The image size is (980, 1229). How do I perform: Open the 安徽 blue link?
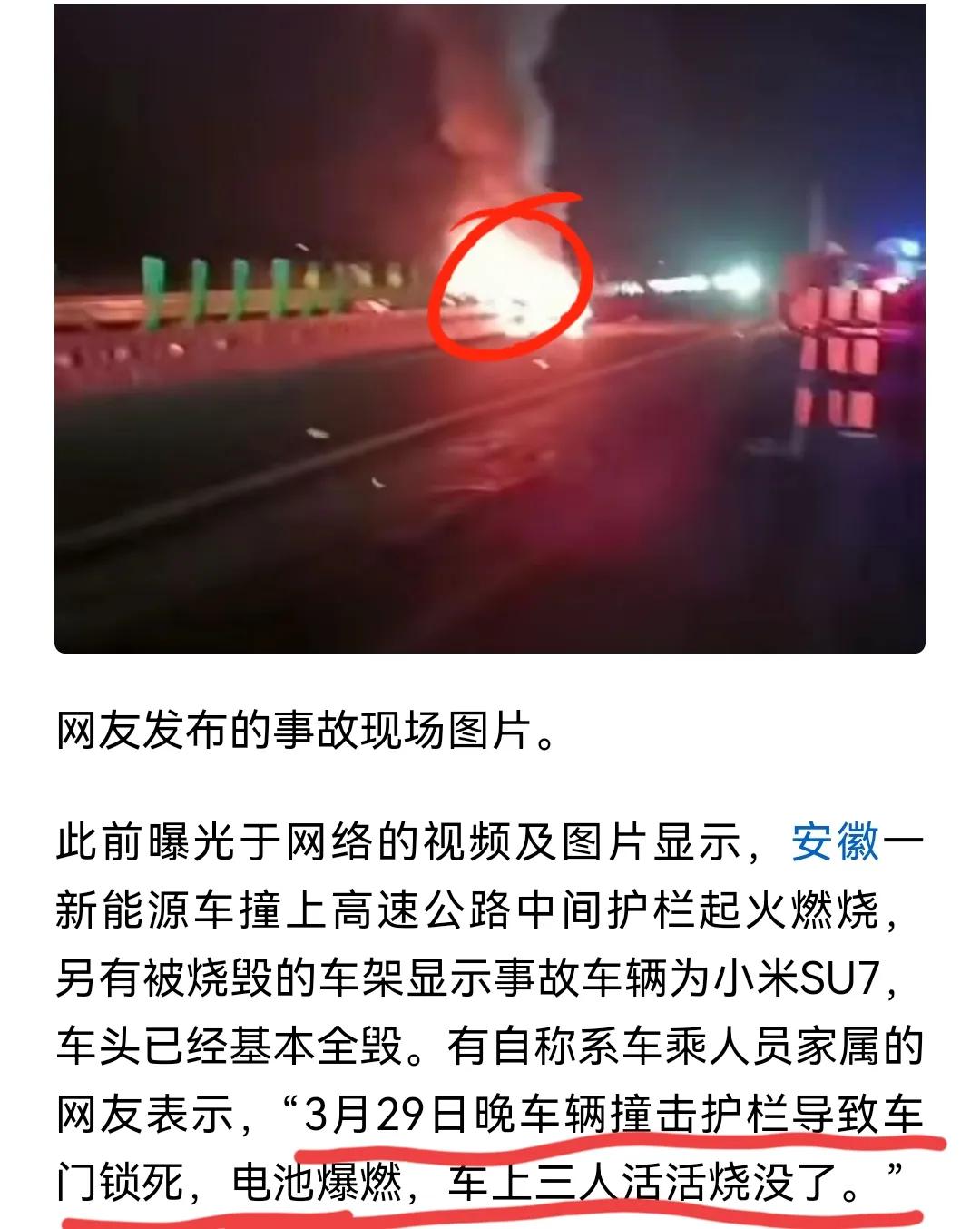(835, 841)
